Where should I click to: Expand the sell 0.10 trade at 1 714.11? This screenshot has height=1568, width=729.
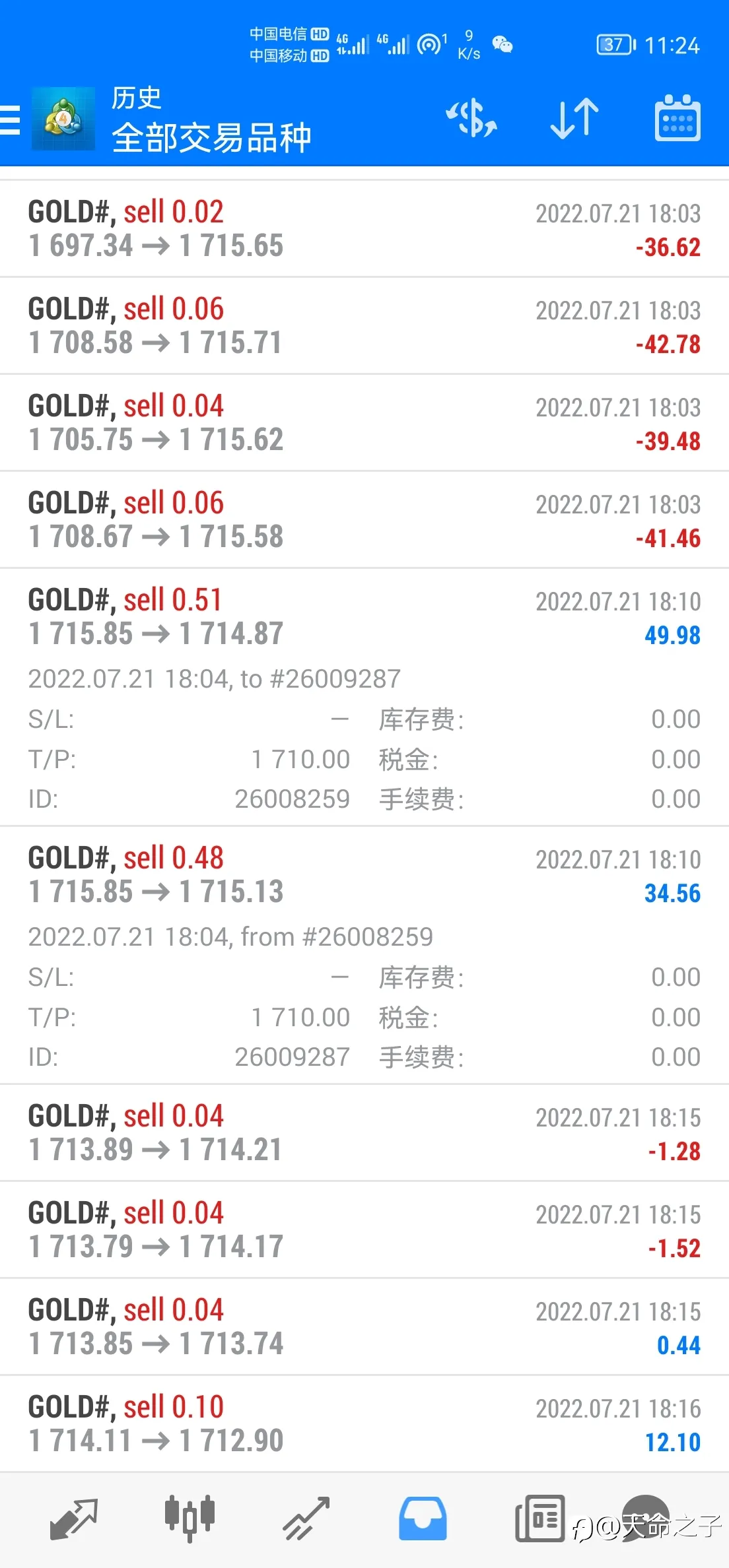364,1424
